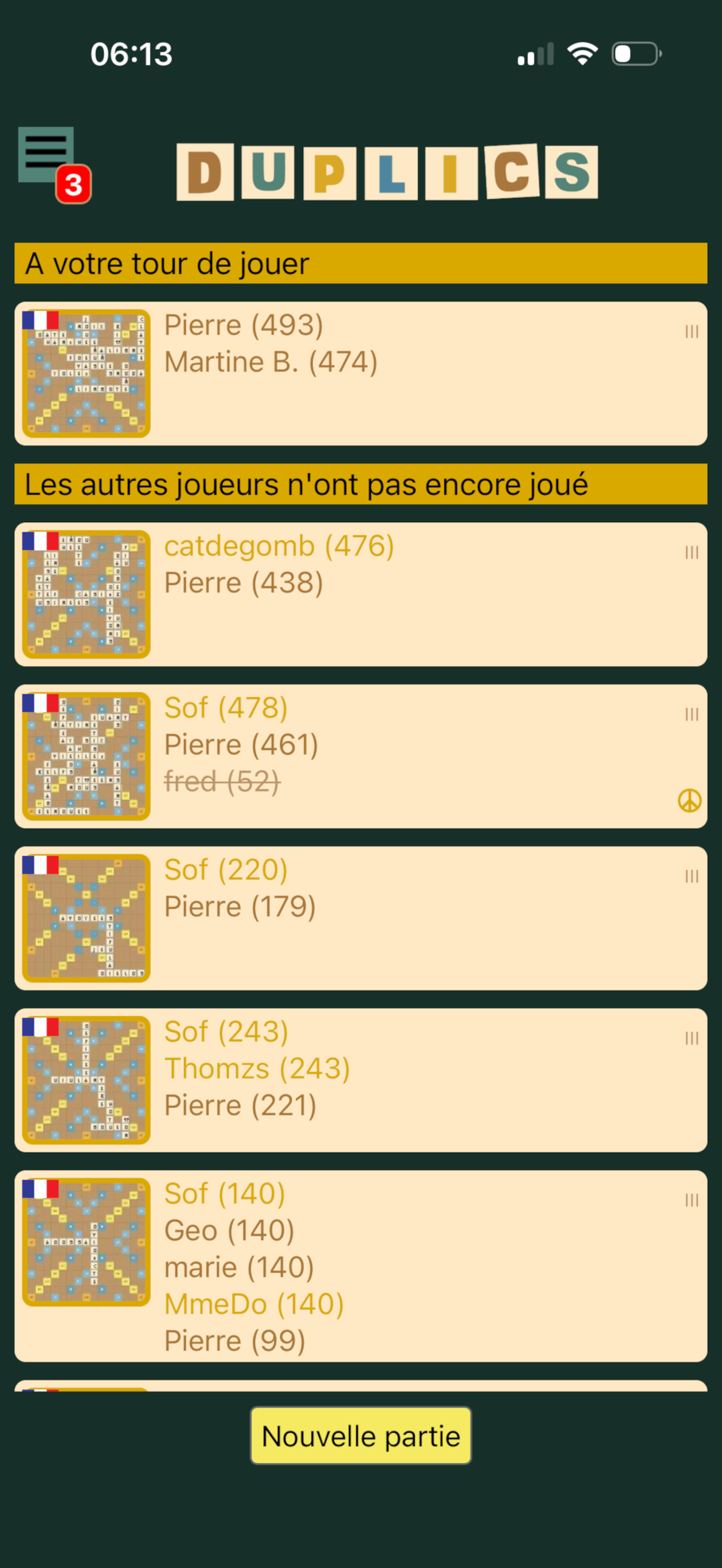Image resolution: width=722 pixels, height=1568 pixels.
Task: Open the hamburger navigation menu
Action: tap(45, 154)
